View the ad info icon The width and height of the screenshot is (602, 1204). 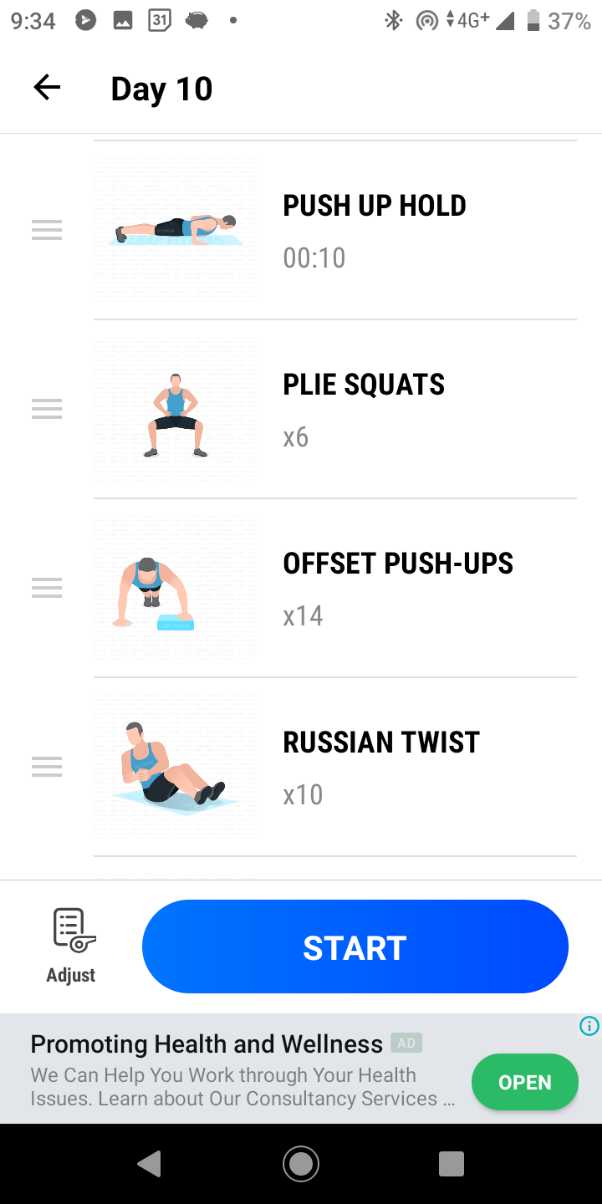tap(590, 1026)
